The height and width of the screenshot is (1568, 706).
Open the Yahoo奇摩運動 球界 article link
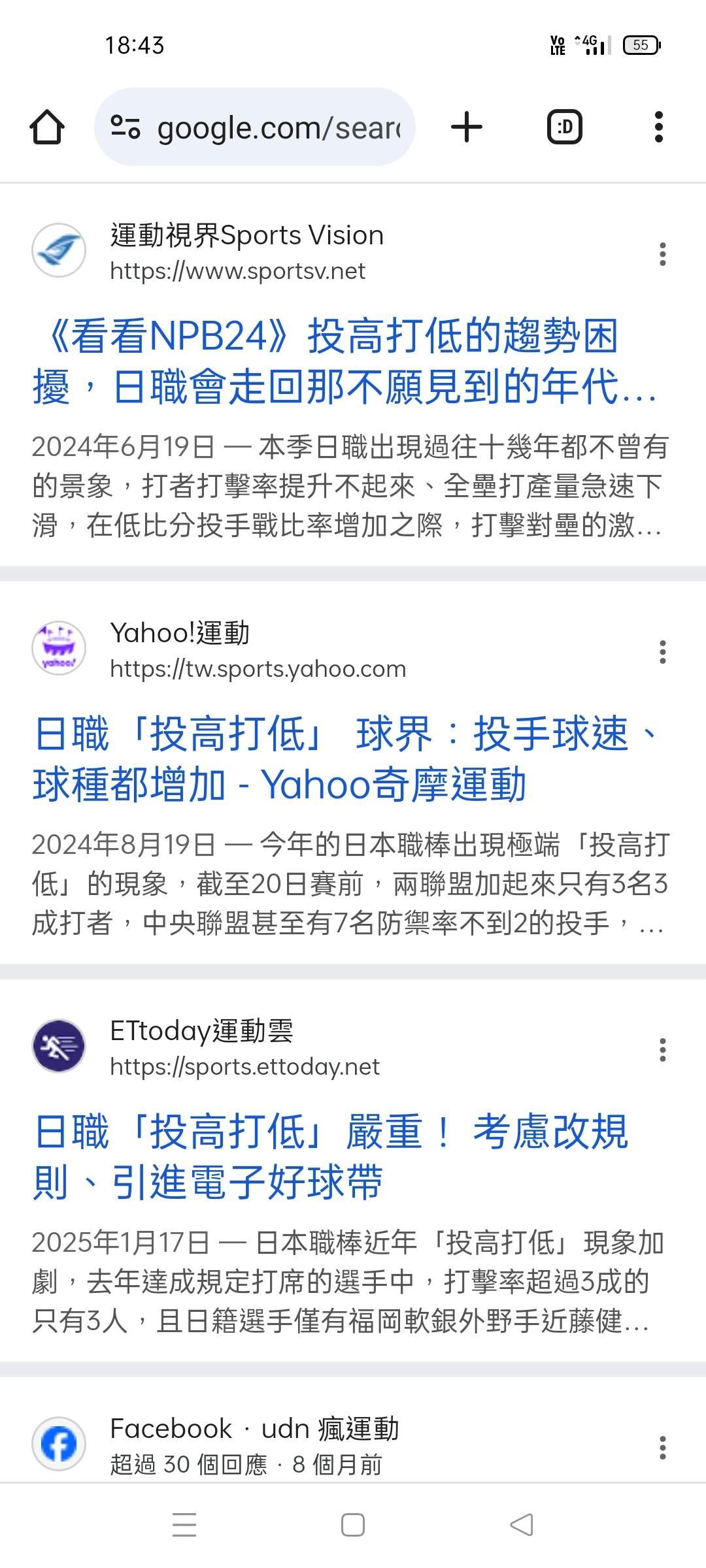345,759
